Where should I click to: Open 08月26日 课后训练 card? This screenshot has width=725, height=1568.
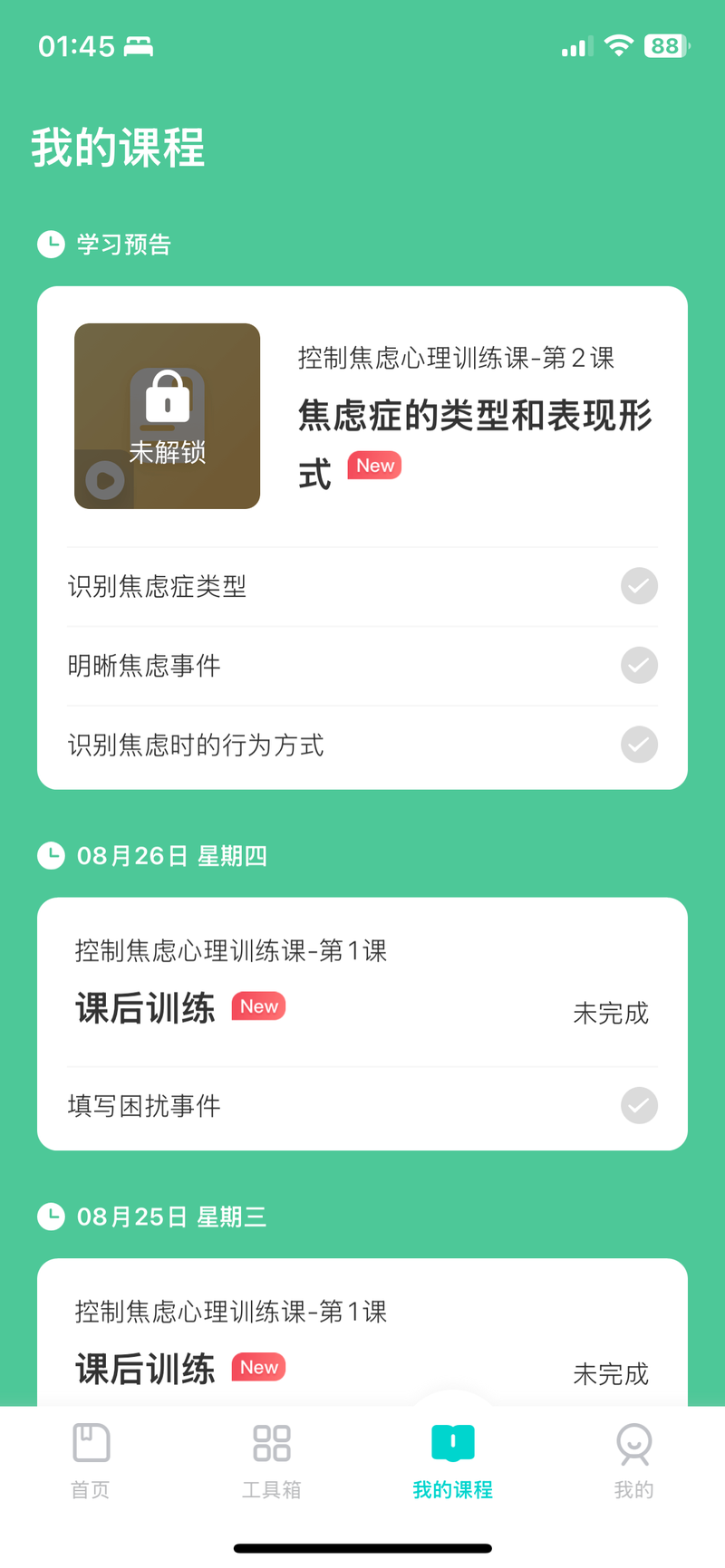(x=362, y=983)
